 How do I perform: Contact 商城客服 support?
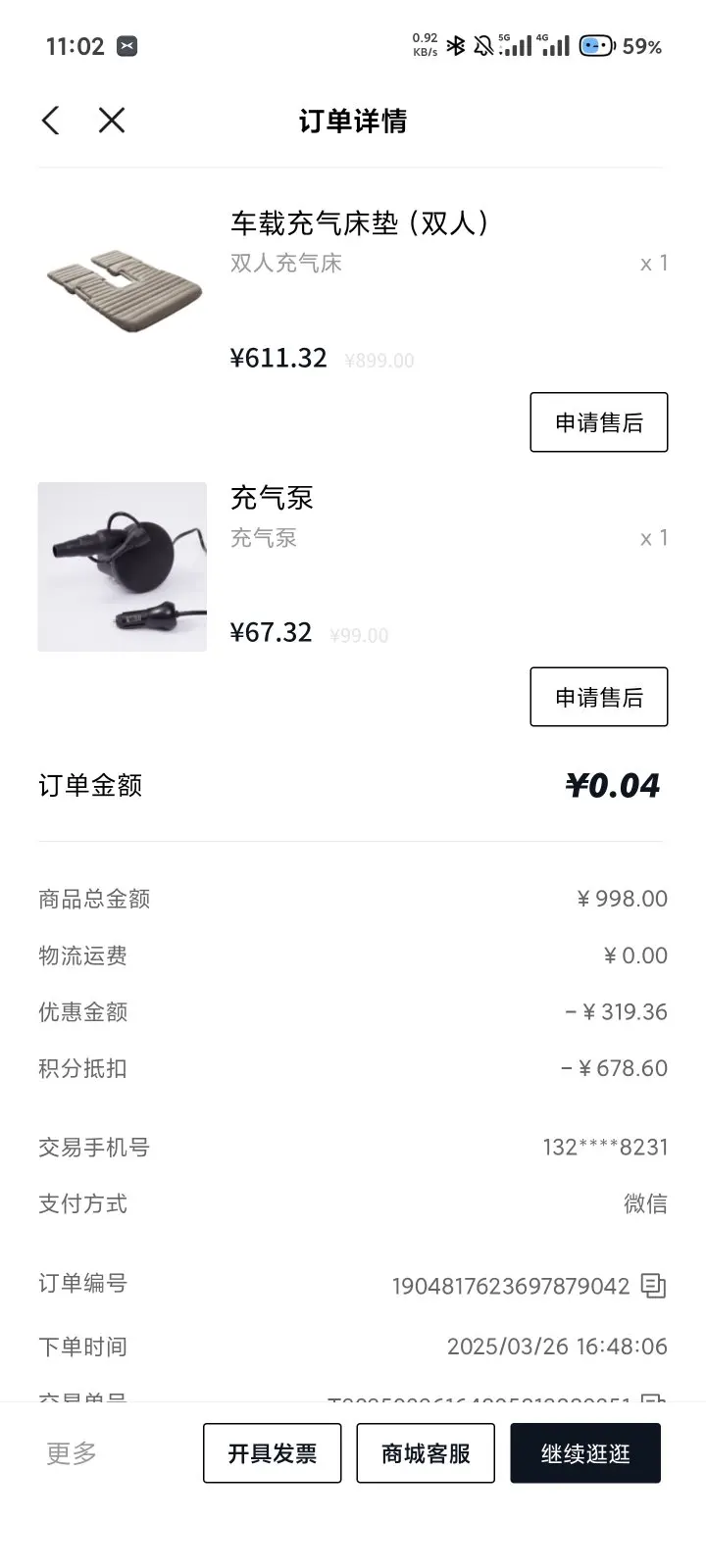[x=426, y=1453]
